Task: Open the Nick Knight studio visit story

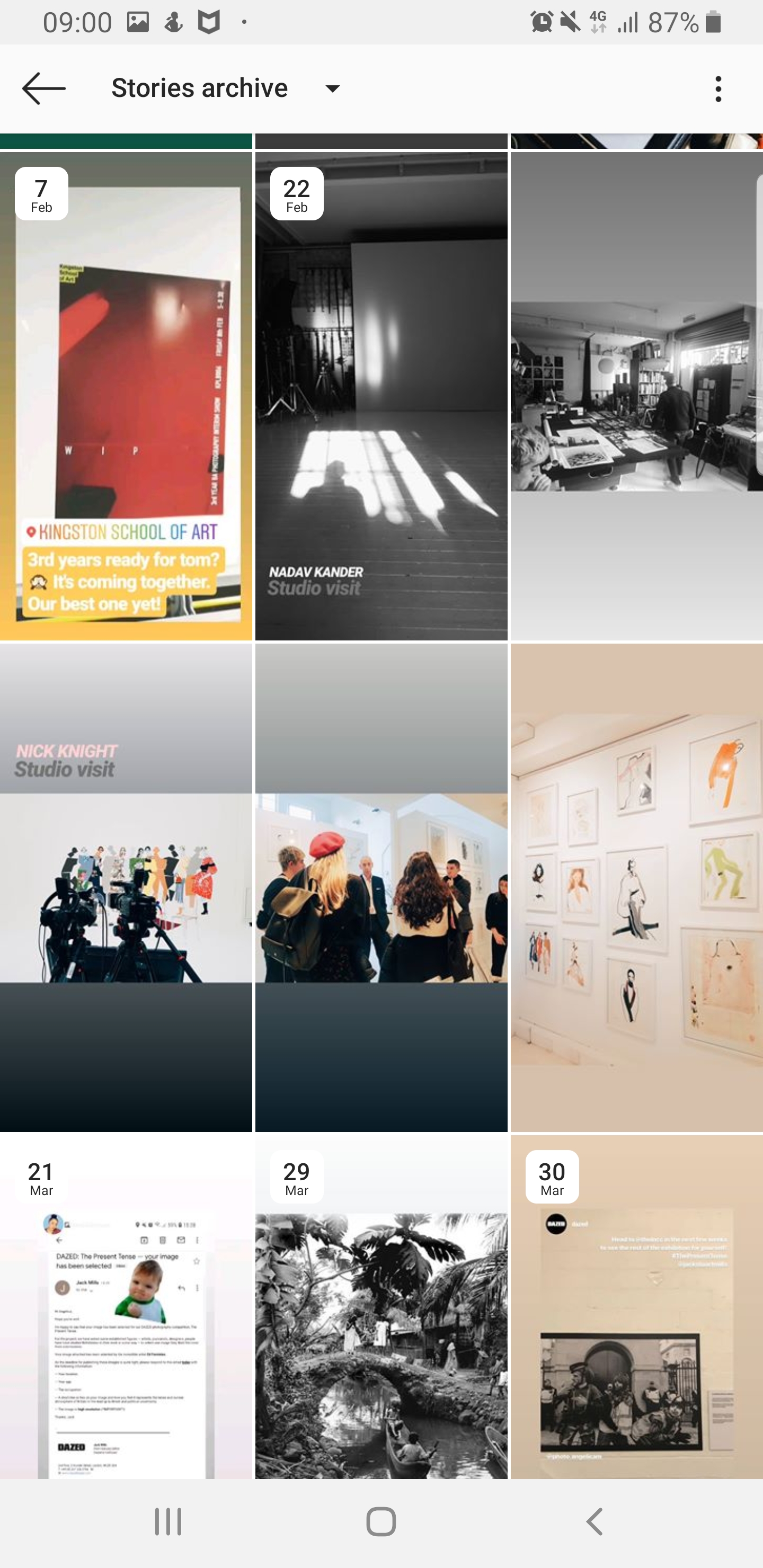Action: (x=126, y=887)
